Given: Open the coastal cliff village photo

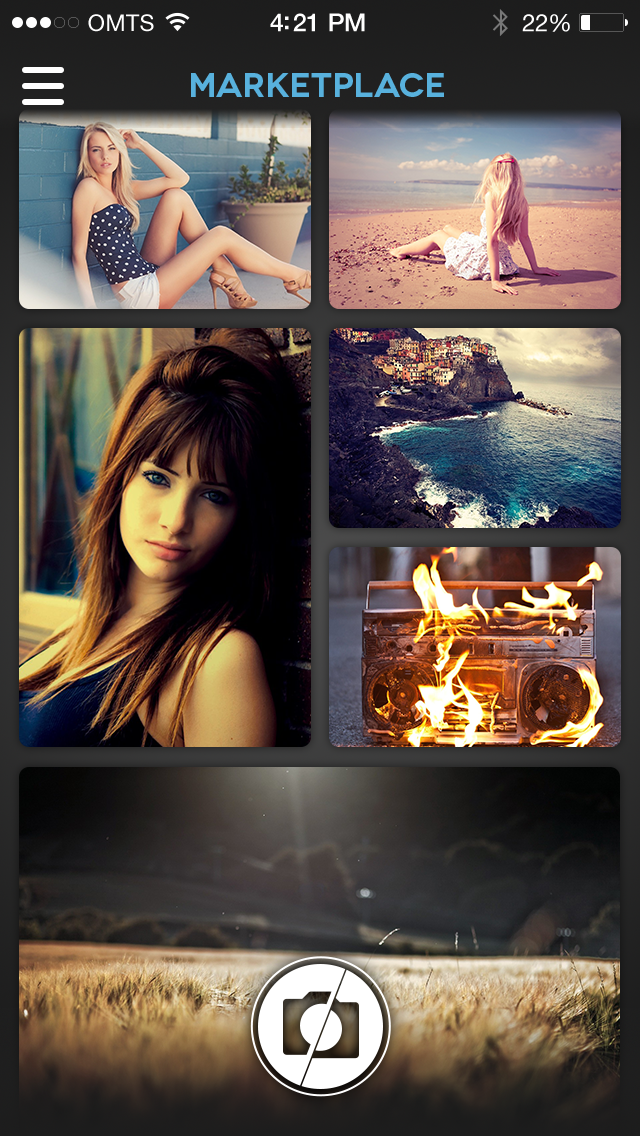Looking at the screenshot, I should (x=475, y=428).
